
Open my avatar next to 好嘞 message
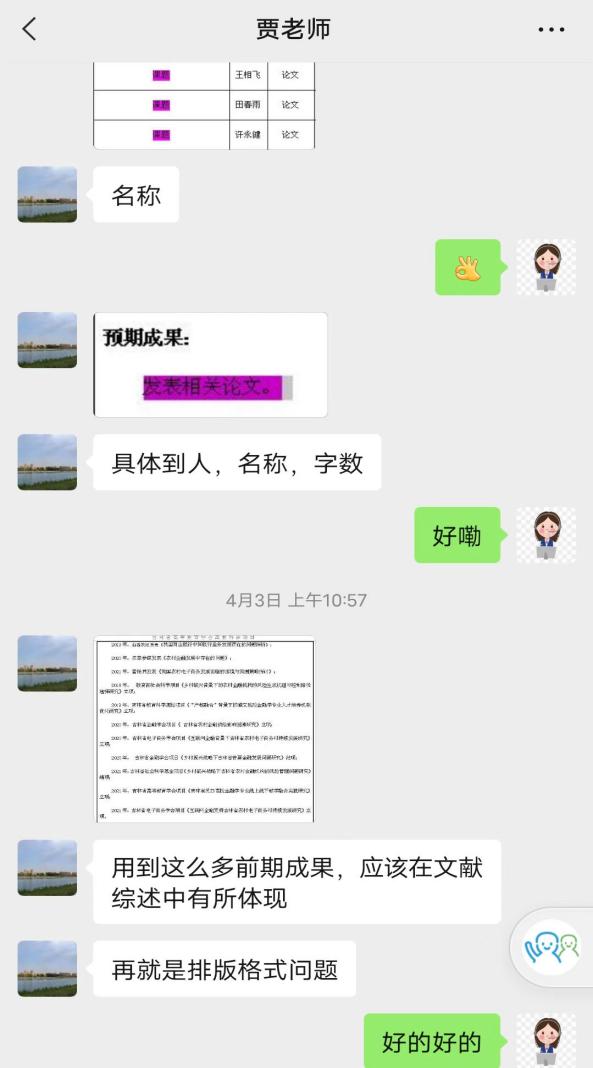coord(546,535)
